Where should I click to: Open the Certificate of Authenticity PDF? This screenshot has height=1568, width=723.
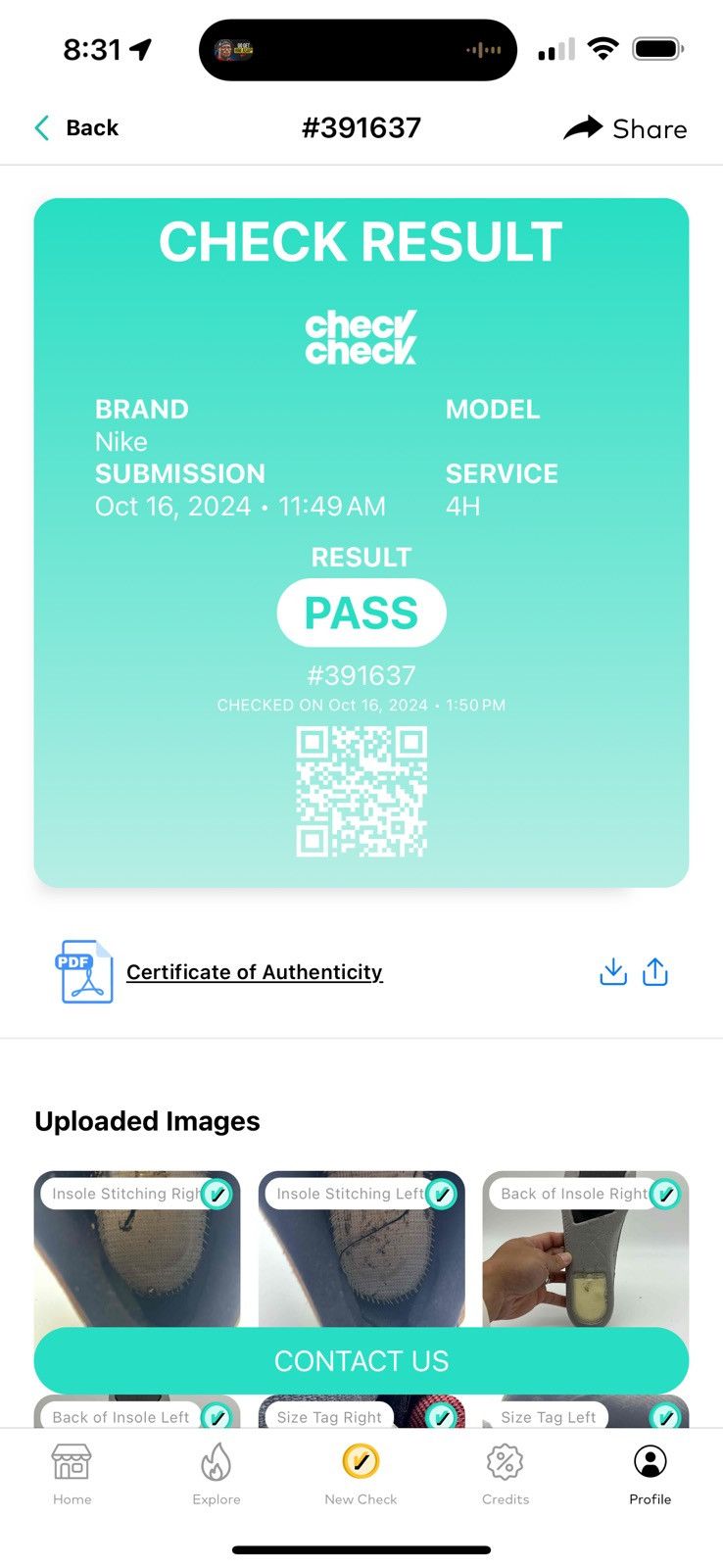pyautogui.click(x=254, y=972)
